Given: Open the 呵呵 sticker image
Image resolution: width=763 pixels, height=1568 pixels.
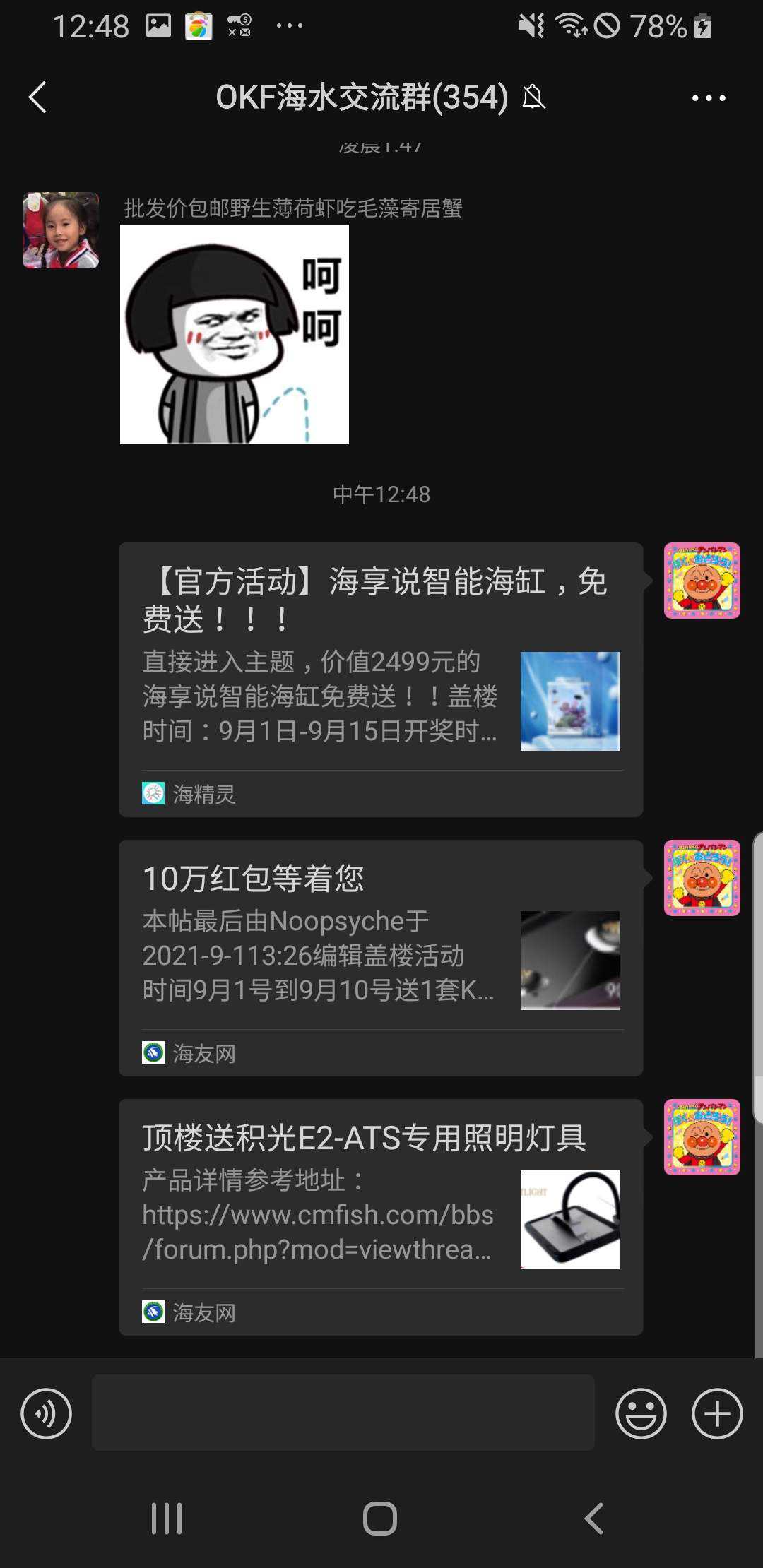Looking at the screenshot, I should 235,335.
